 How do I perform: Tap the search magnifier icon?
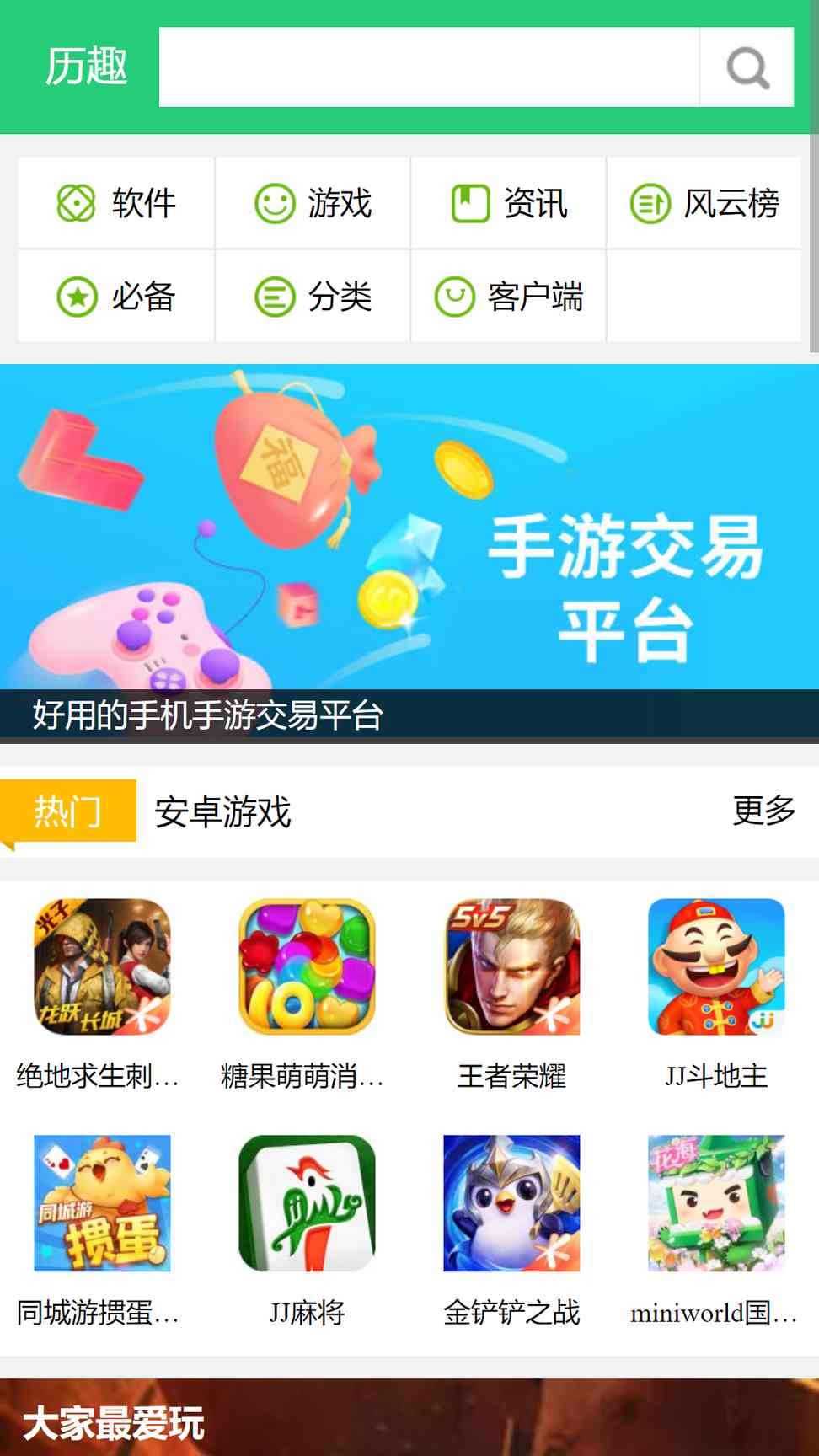click(747, 67)
